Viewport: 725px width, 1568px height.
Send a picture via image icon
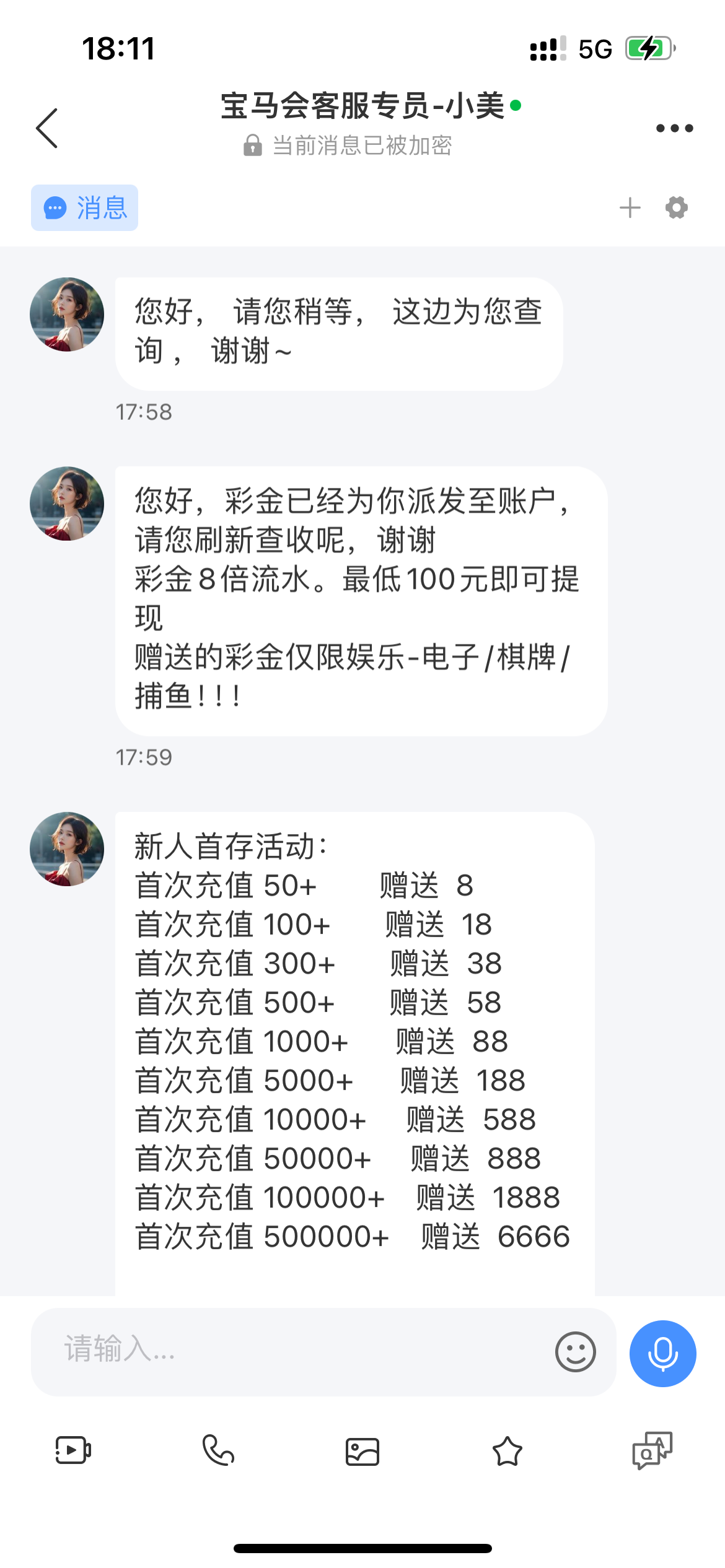tap(362, 1451)
